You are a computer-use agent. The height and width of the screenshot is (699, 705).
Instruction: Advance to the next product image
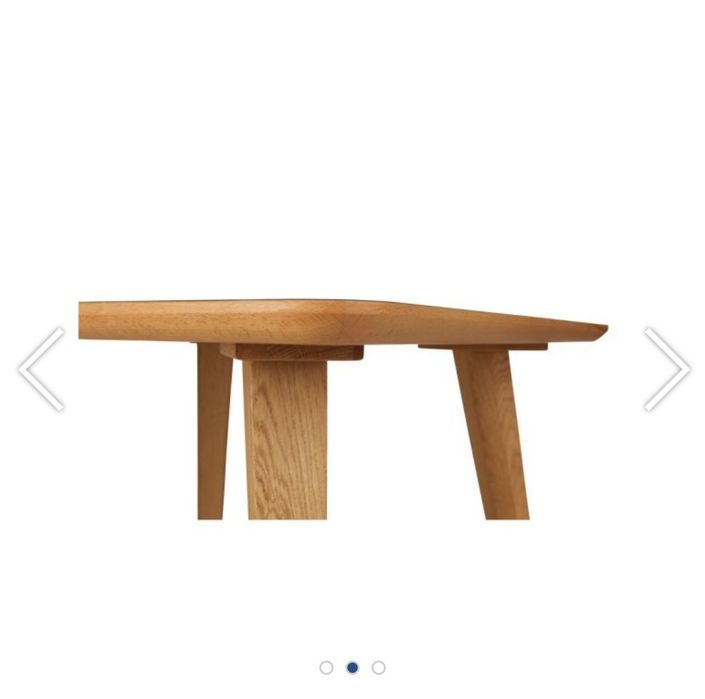[x=666, y=369]
